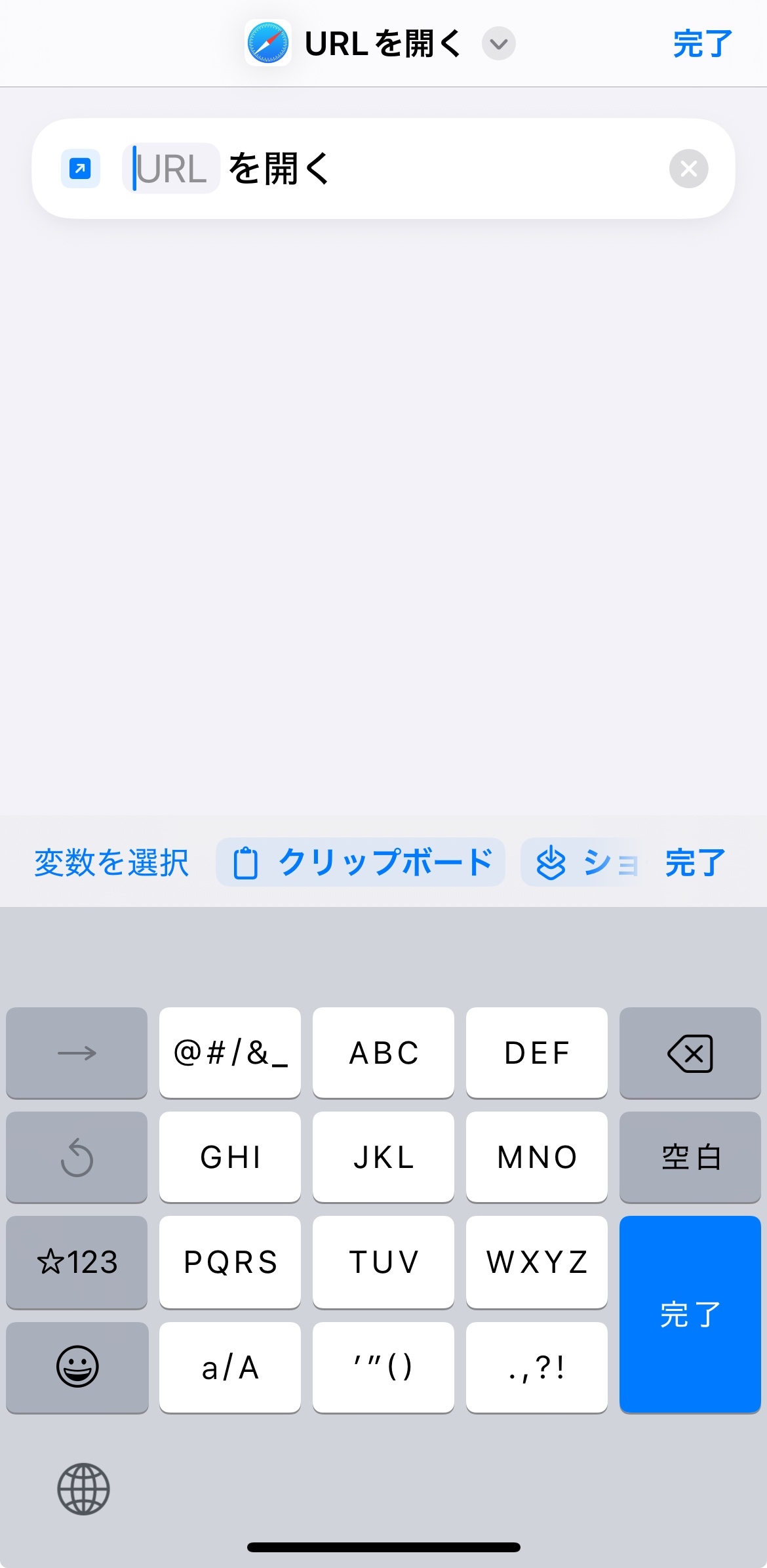Switch keyboard language with the globe icon
This screenshot has width=767, height=1568.
pyautogui.click(x=83, y=1489)
